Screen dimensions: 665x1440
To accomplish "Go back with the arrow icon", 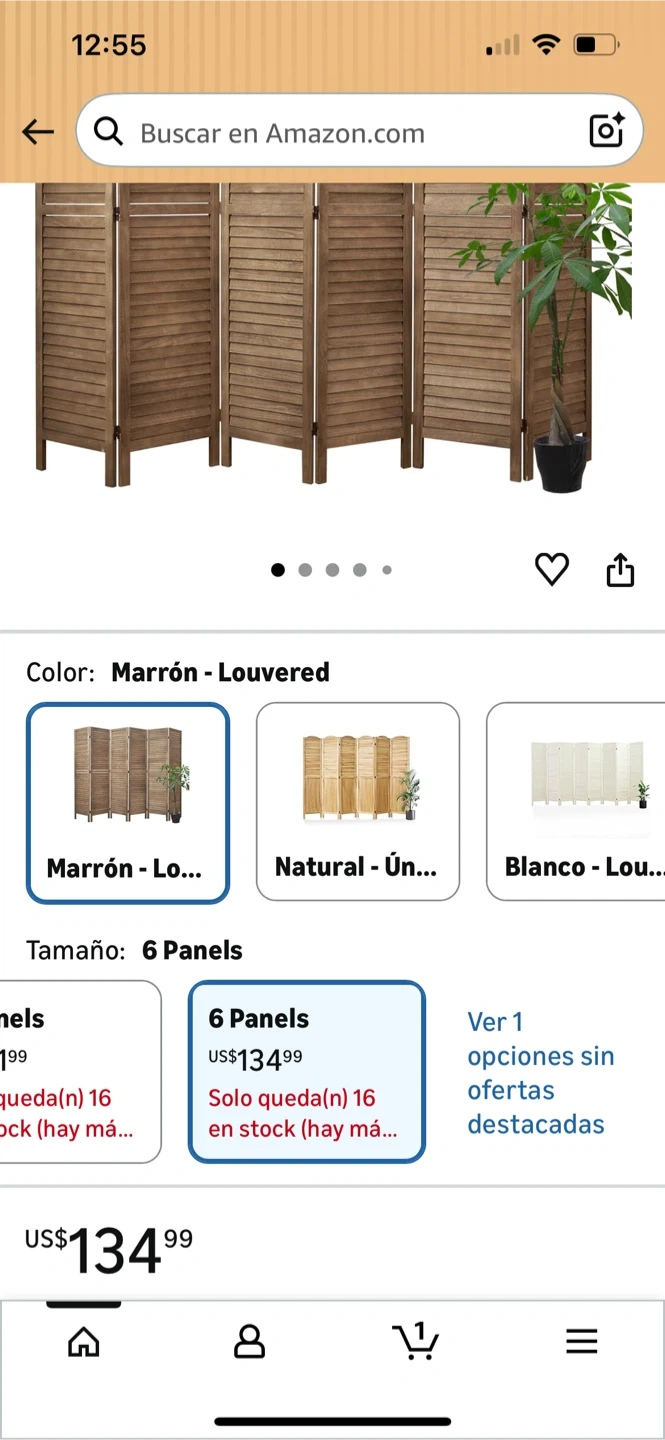I will 38,132.
